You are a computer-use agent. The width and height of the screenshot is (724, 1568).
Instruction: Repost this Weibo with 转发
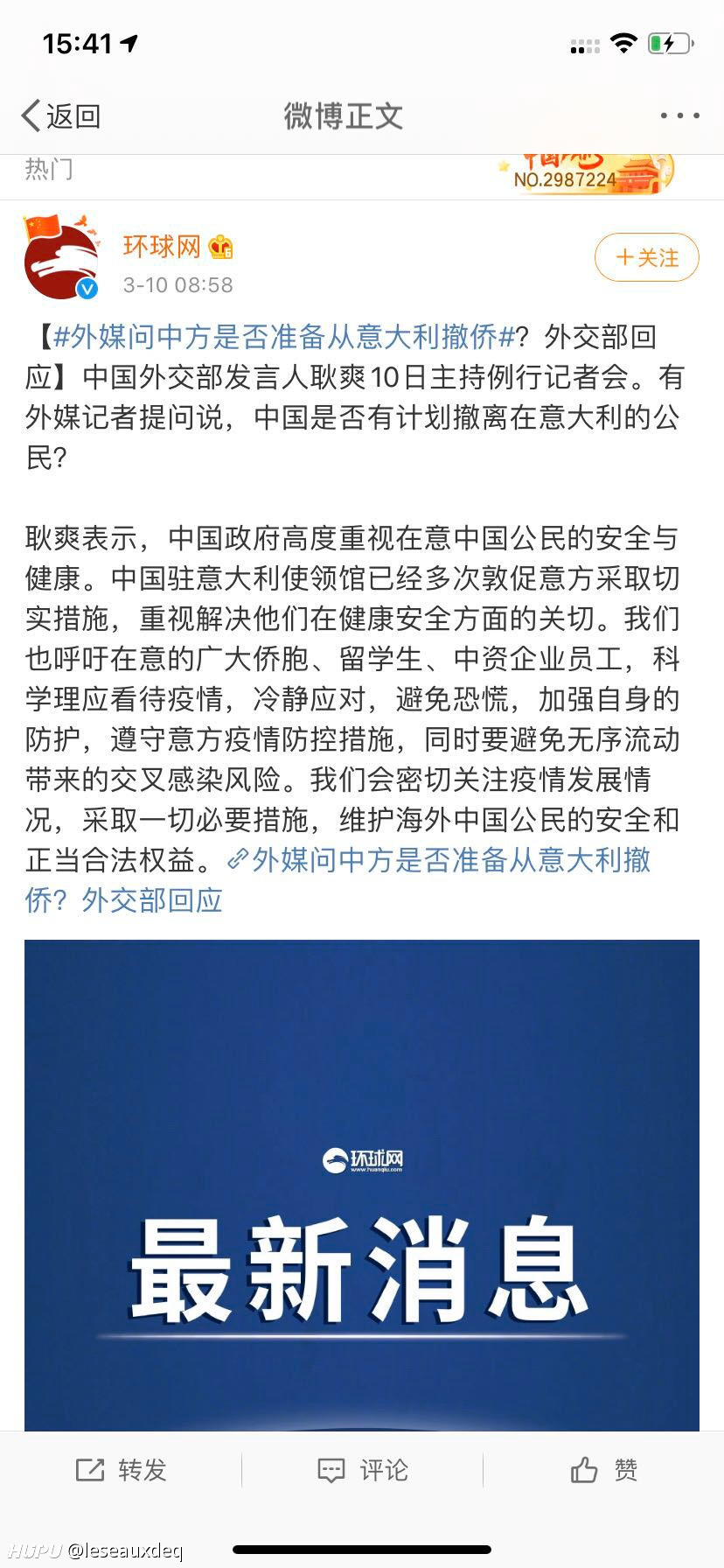click(121, 1470)
